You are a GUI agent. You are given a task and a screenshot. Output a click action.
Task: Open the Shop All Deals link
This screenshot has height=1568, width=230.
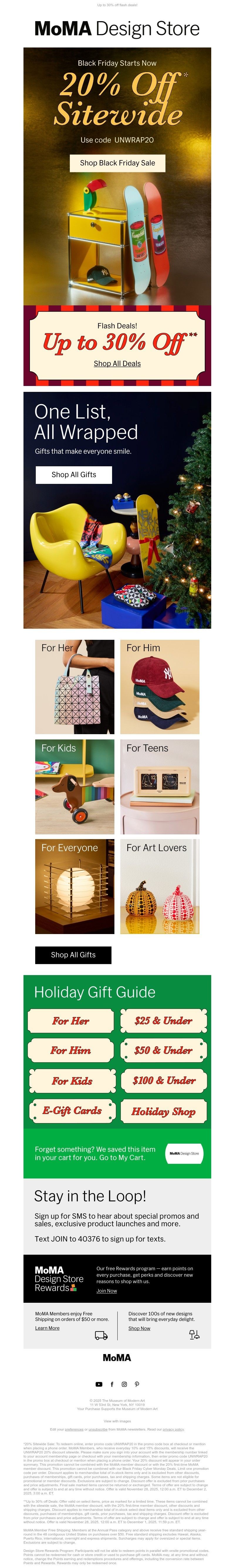(x=117, y=363)
